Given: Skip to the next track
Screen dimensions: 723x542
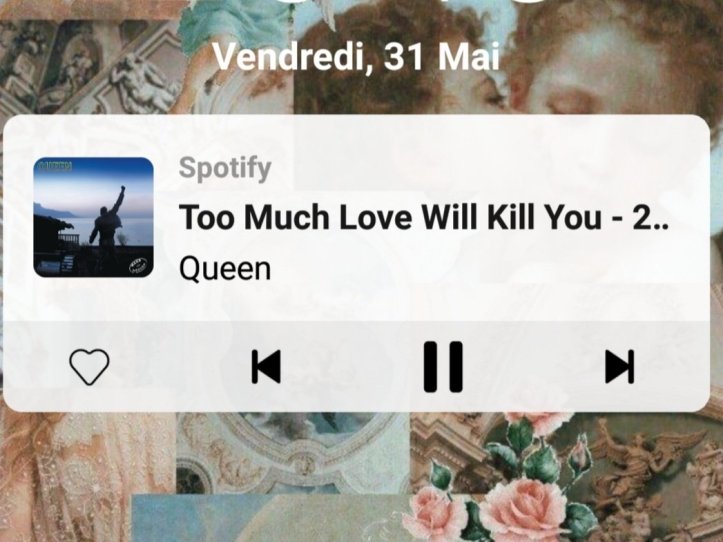Looking at the screenshot, I should (619, 367).
